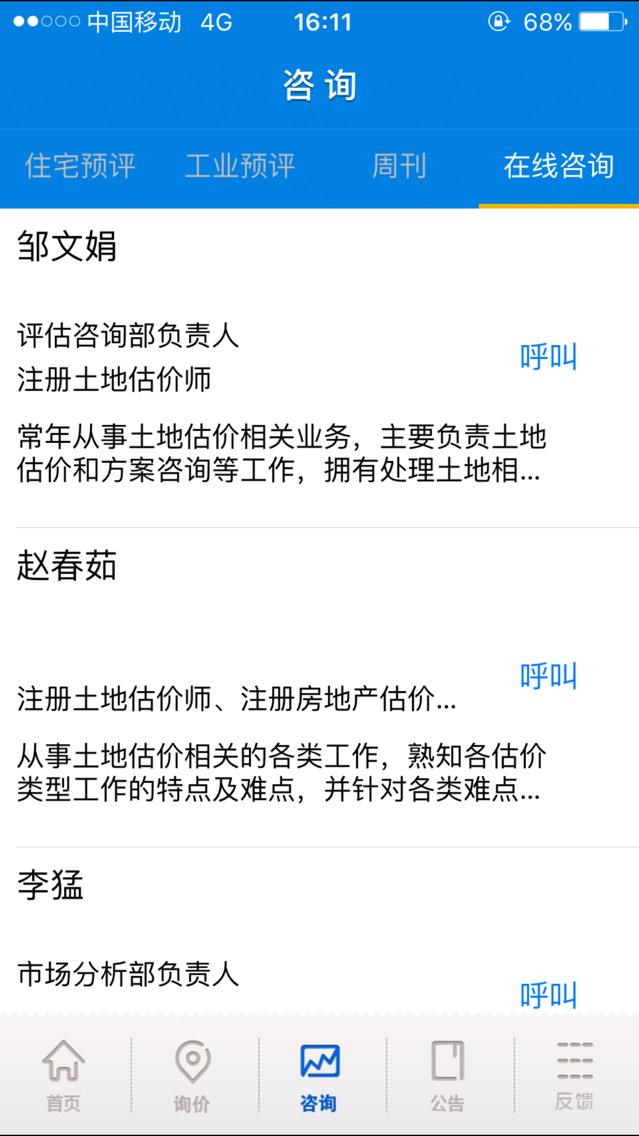Open 赵春茹's consultant profile row
This screenshot has width=639, height=1136.
pos(320,688)
